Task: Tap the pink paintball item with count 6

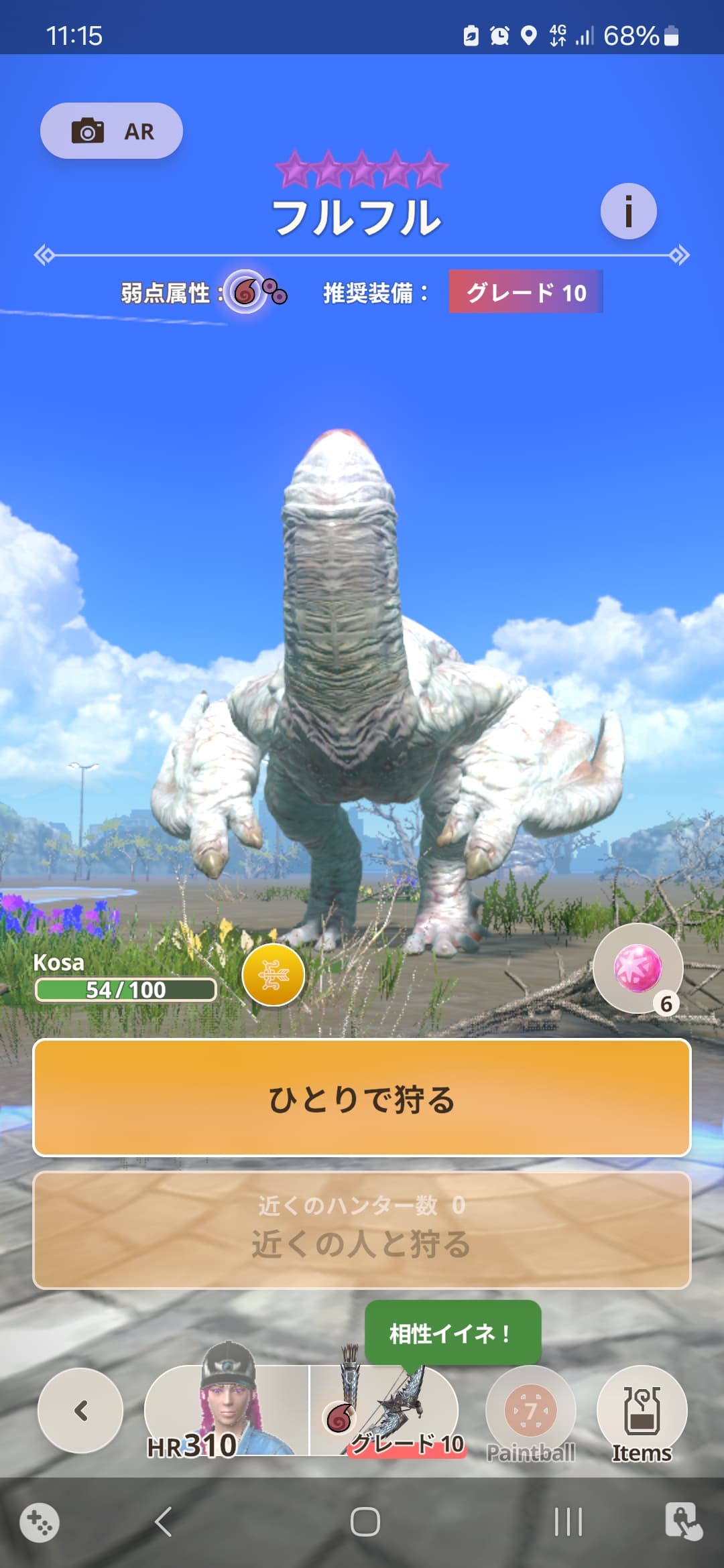Action: point(638,968)
